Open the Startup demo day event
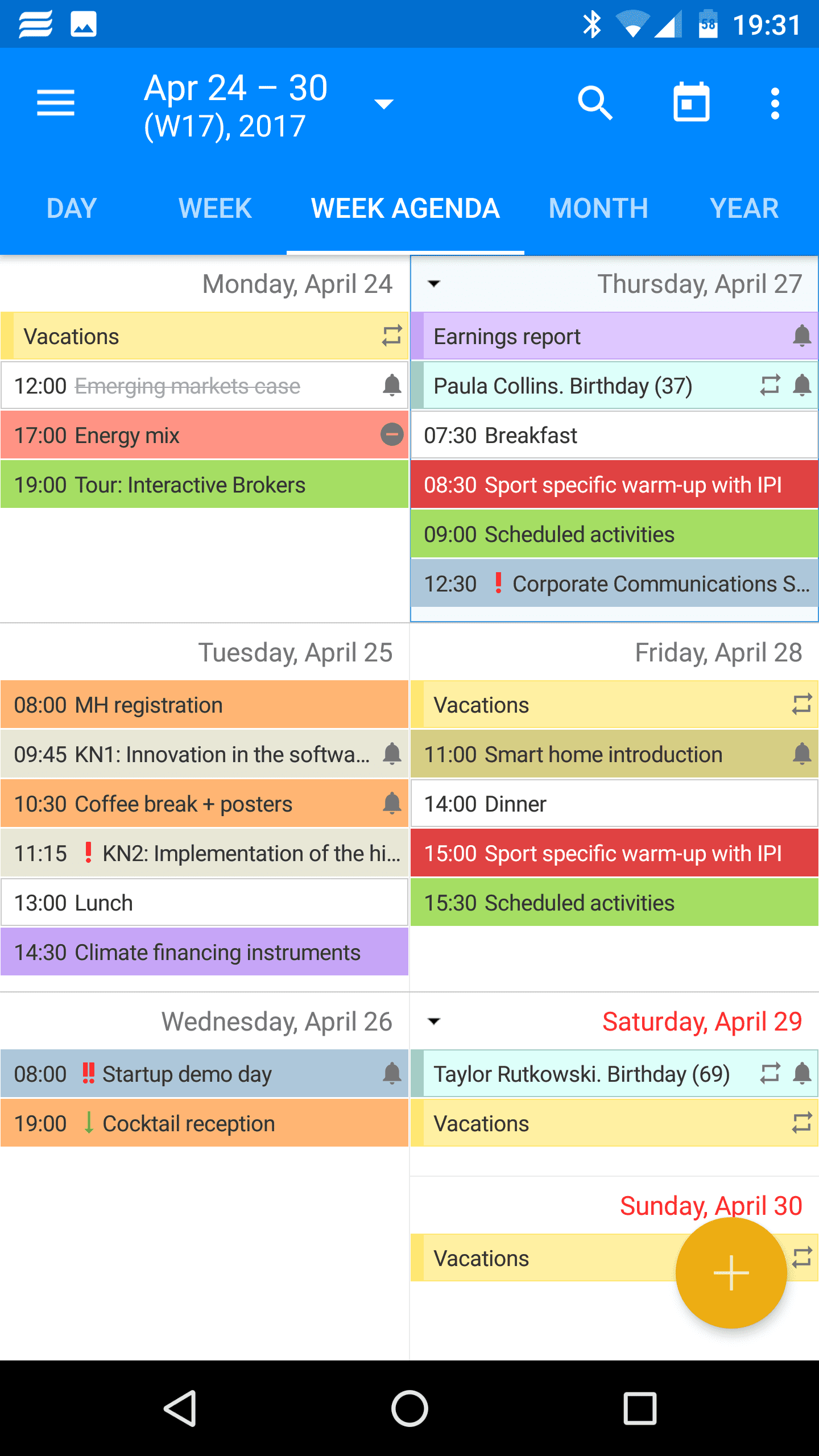This screenshot has width=819, height=1456. pyautogui.click(x=193, y=1074)
